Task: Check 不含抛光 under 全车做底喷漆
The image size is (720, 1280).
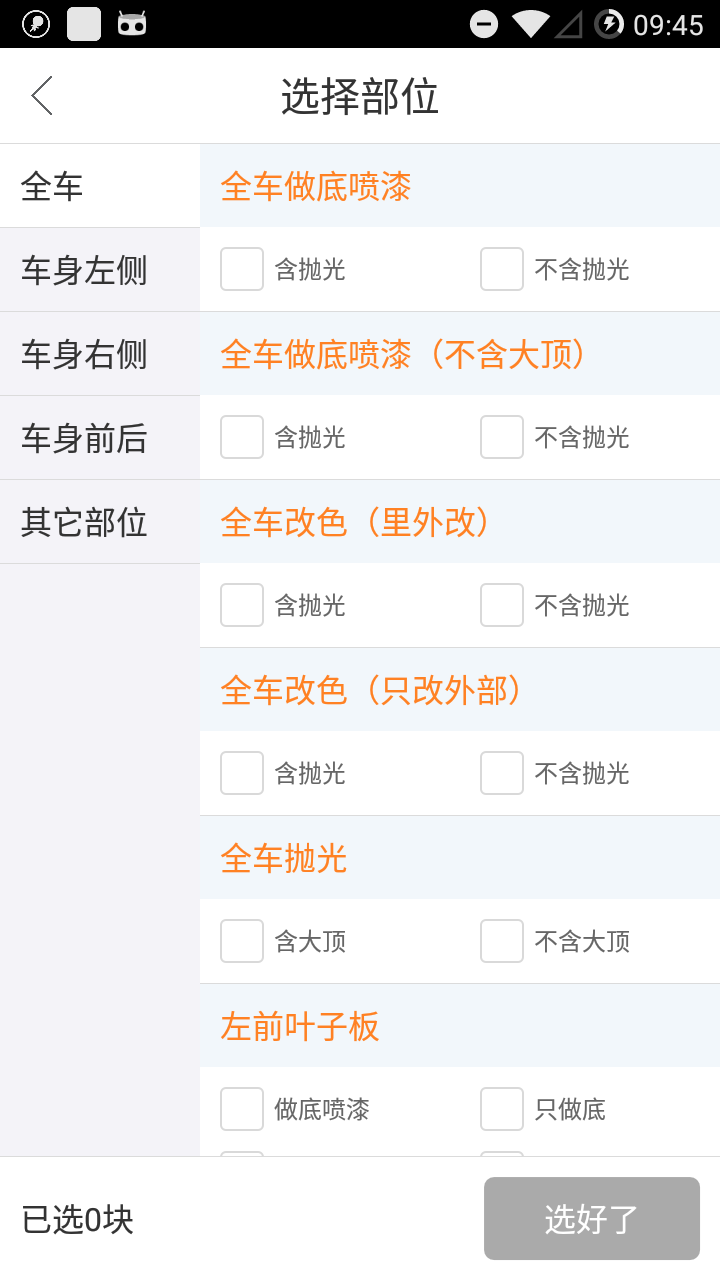Action: (501, 268)
